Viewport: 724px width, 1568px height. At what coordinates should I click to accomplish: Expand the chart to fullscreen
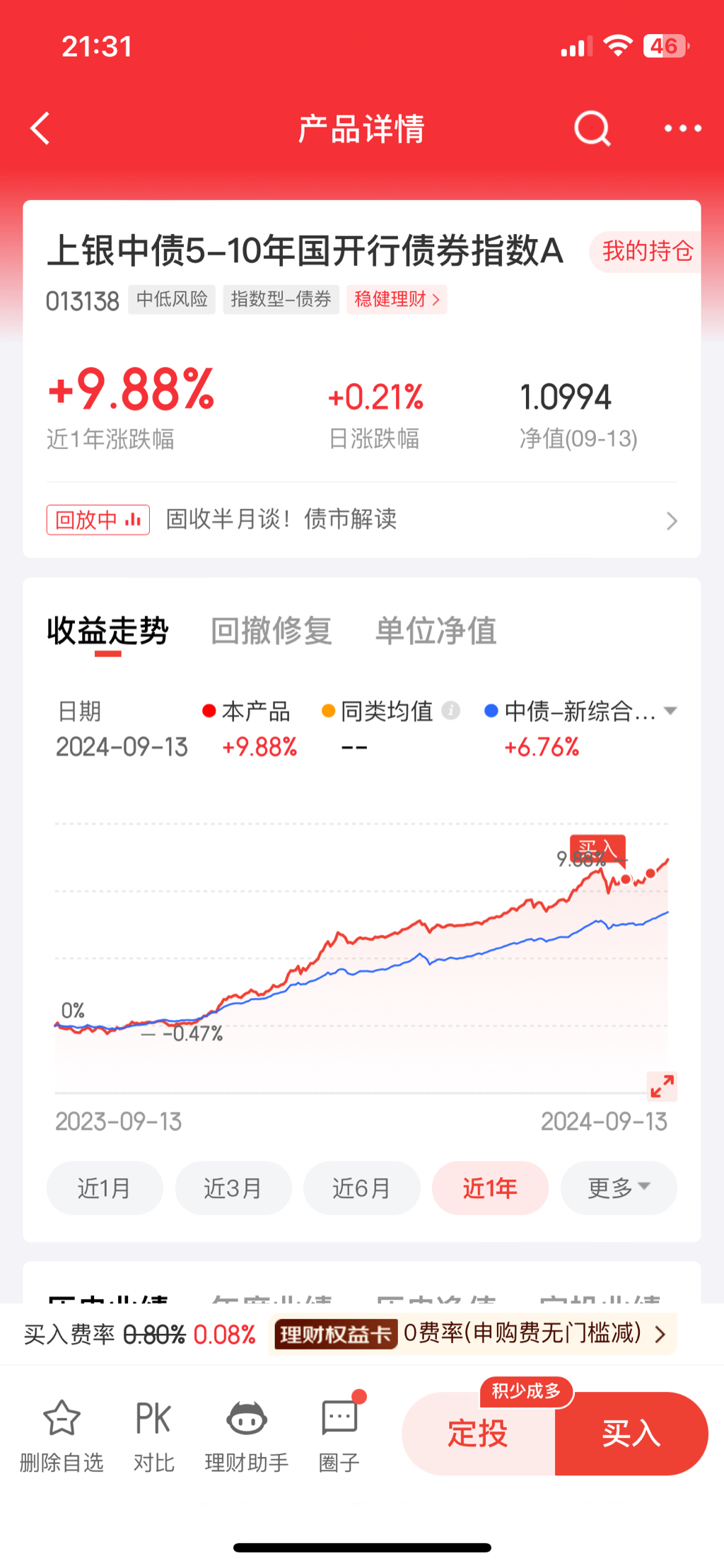[x=662, y=1086]
